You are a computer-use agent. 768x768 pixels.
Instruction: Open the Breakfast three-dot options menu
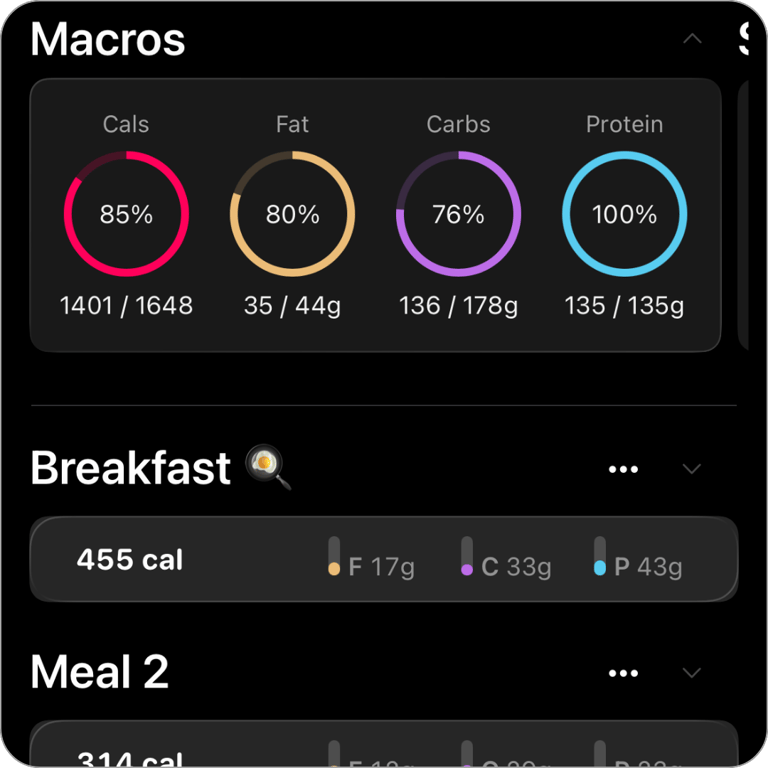623,469
